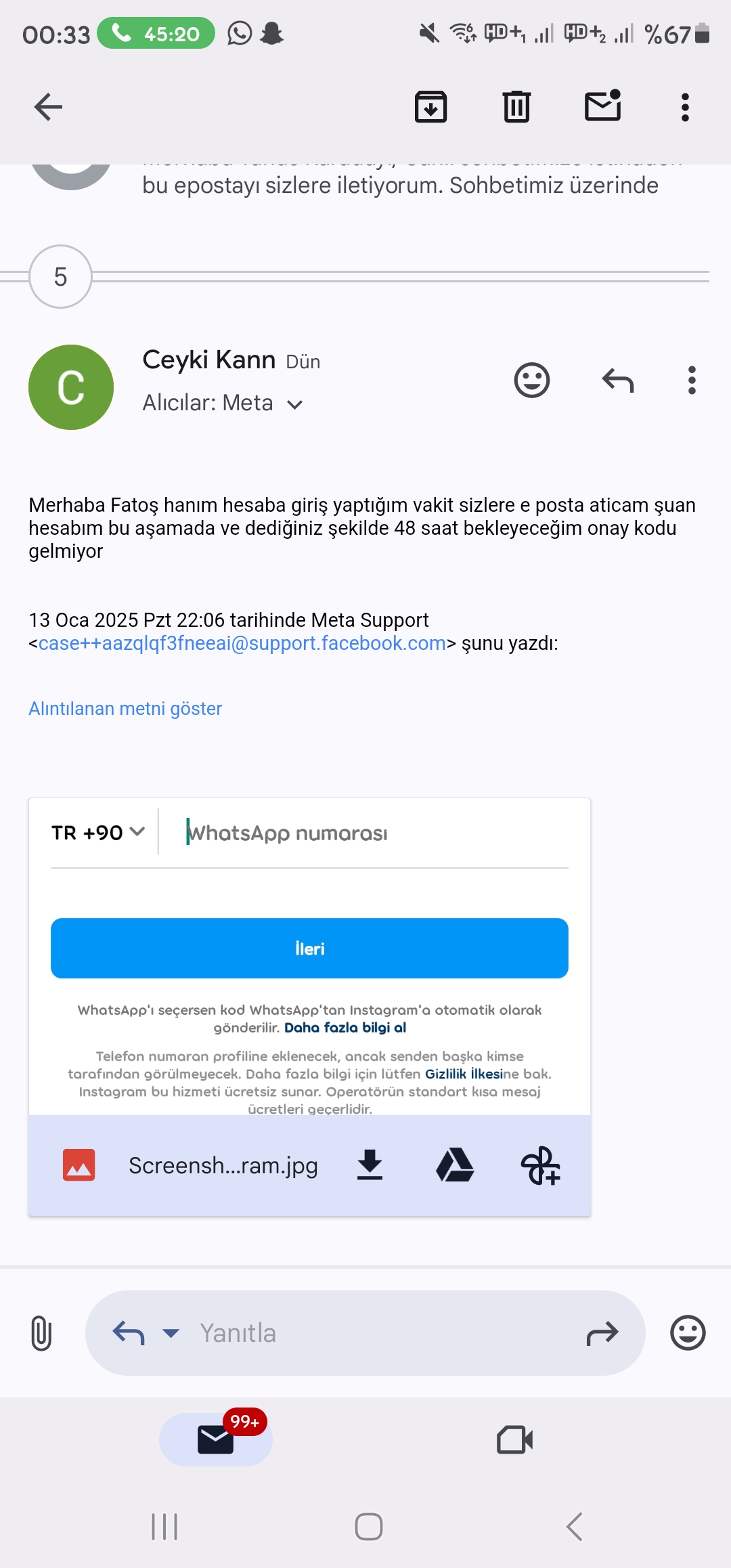Add emoji reaction to Ceyki Kann's message
Viewport: 731px width, 1568px height.
[x=532, y=380]
